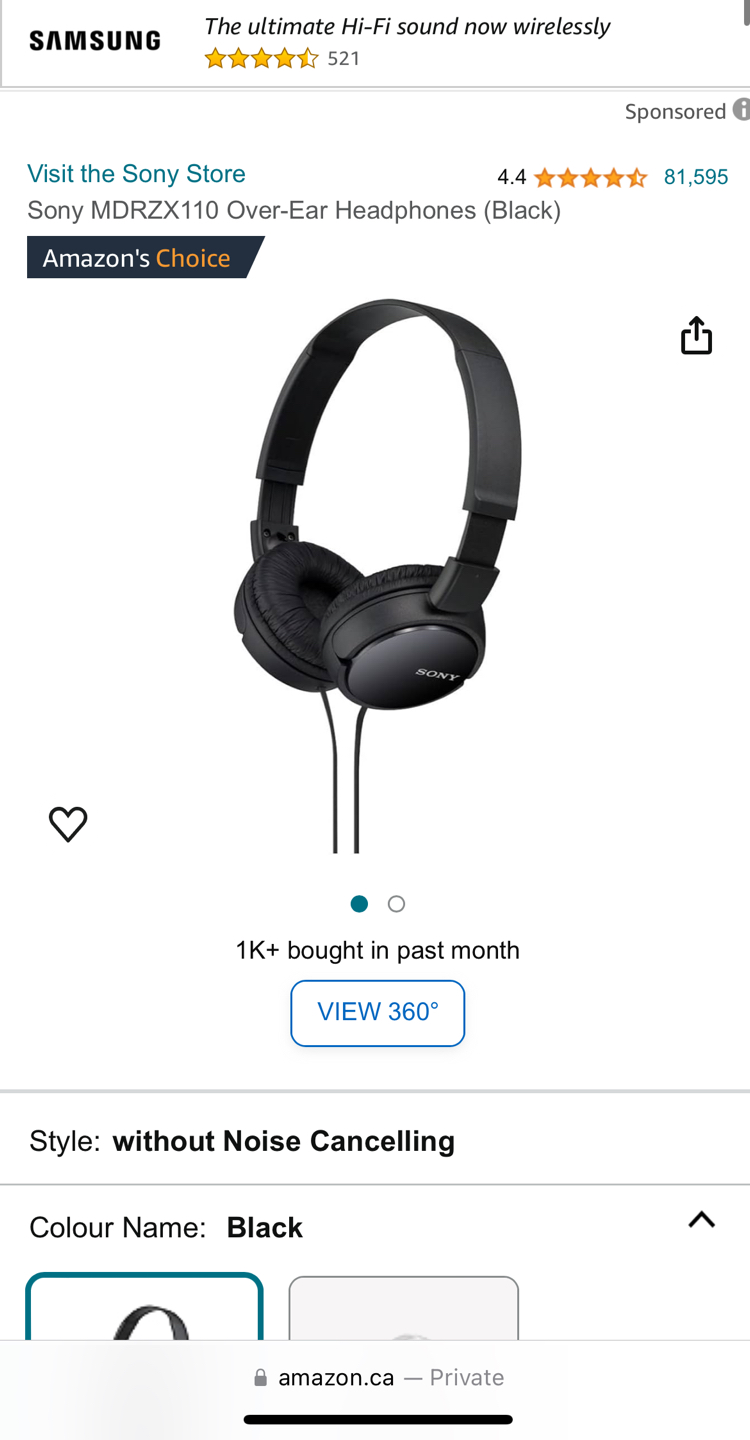Screen dimensions: 750x1440
Task: Open the VIEW 360° viewer
Action: (x=378, y=1012)
